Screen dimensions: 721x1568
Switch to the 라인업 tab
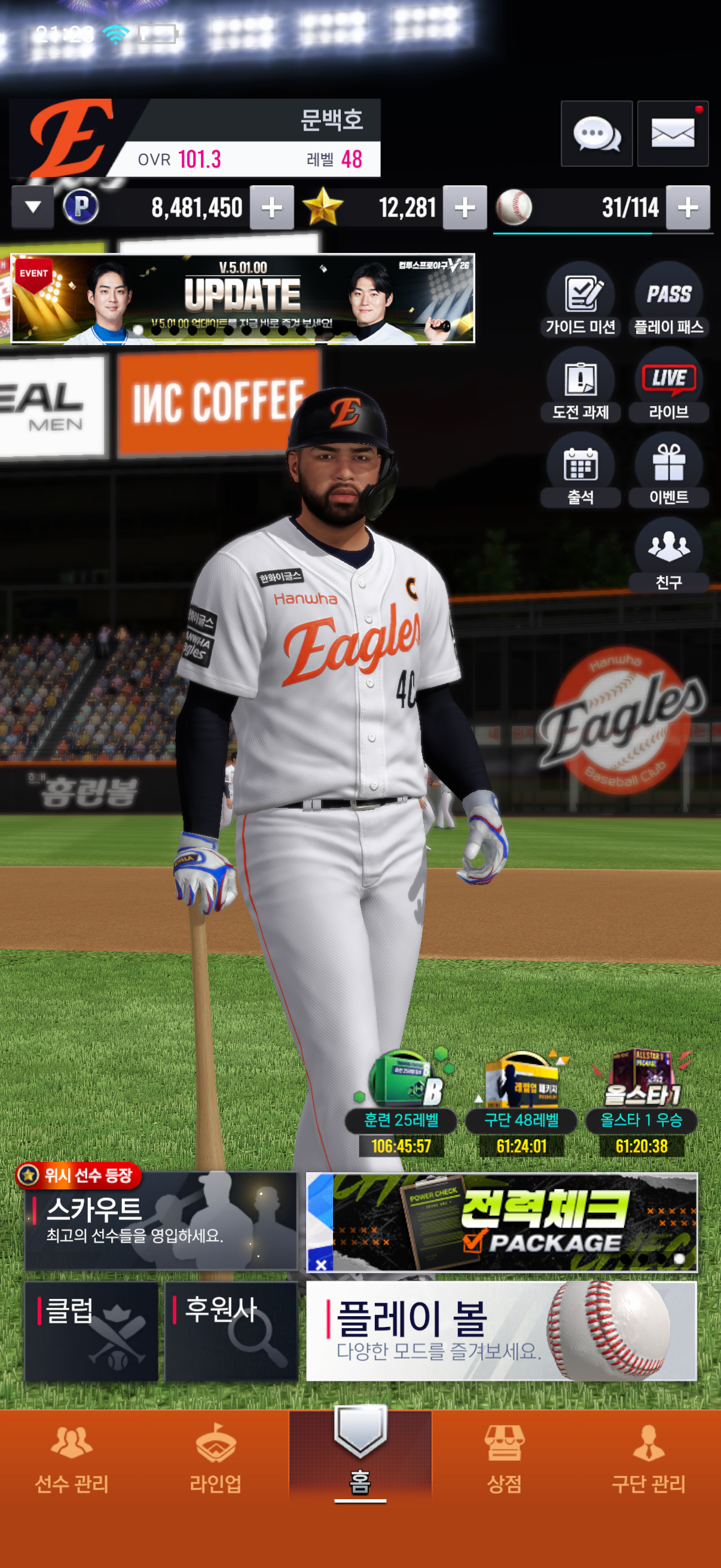(215, 1459)
